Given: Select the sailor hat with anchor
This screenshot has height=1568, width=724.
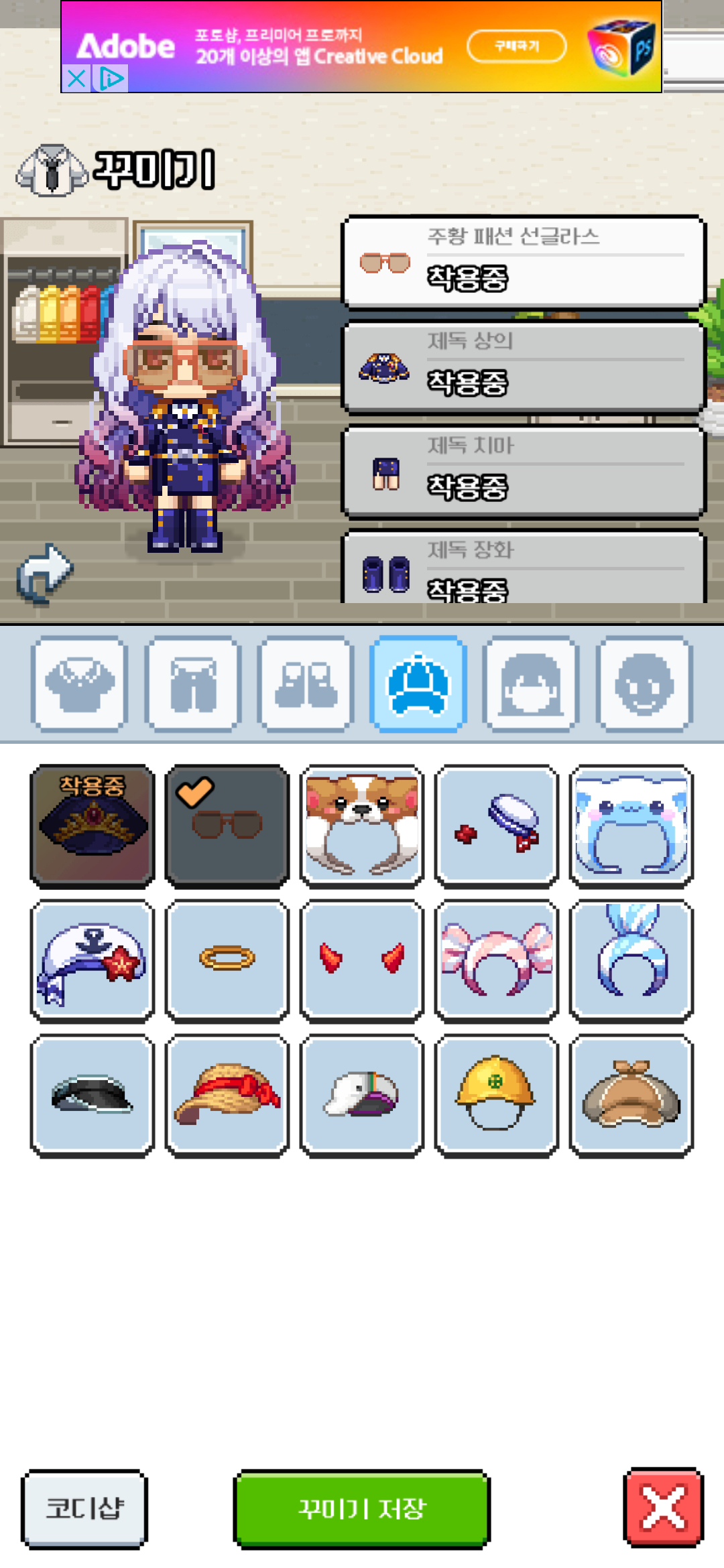Looking at the screenshot, I should (x=93, y=960).
